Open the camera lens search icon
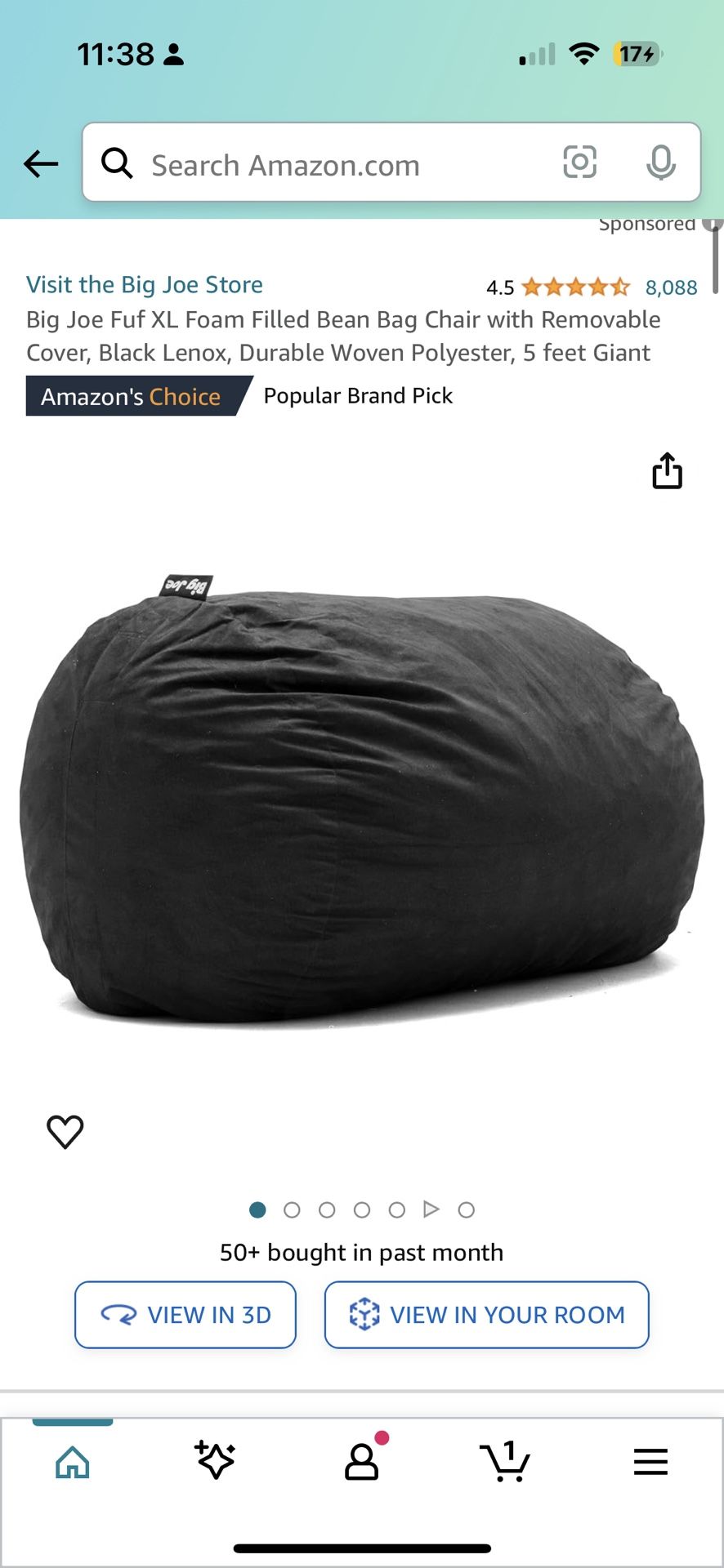 (579, 162)
